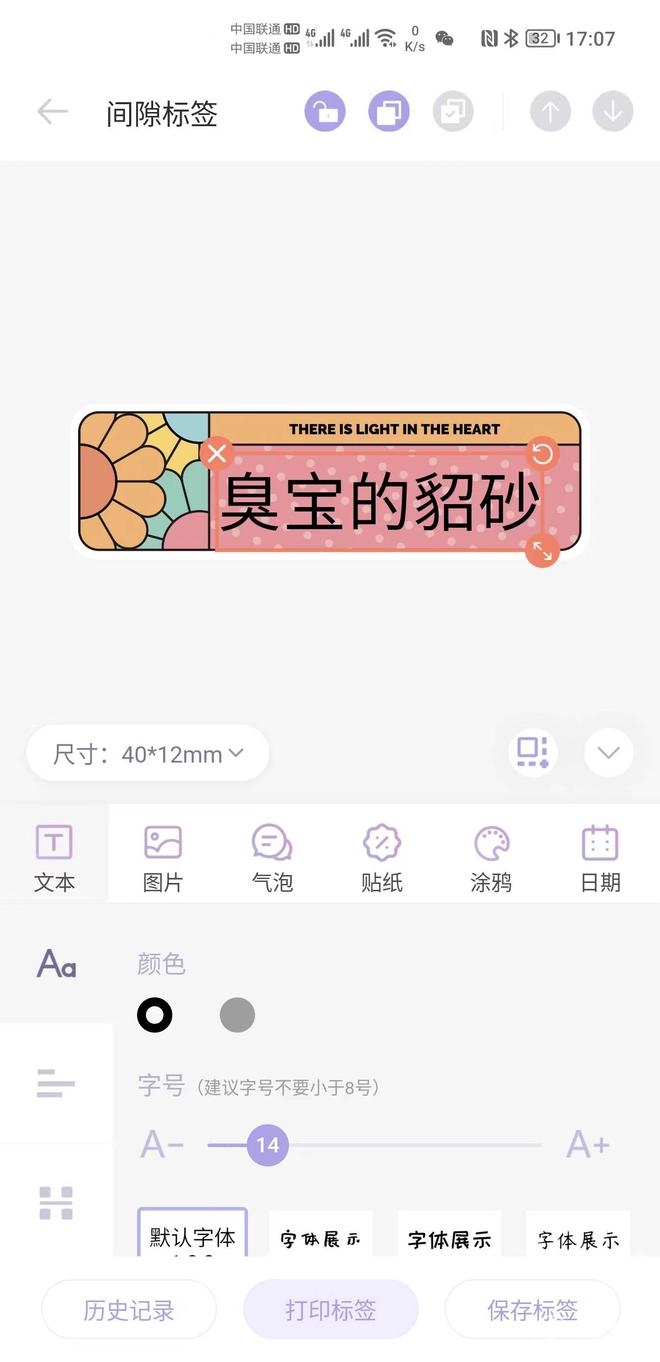
Task: Move element down one layer
Action: coord(613,112)
